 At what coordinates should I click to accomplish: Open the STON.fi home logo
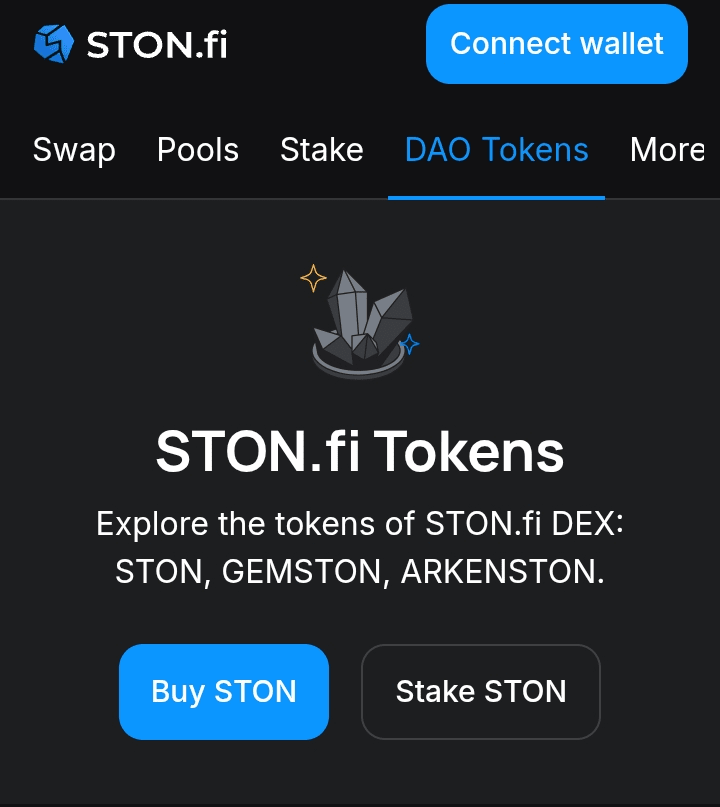coord(131,44)
